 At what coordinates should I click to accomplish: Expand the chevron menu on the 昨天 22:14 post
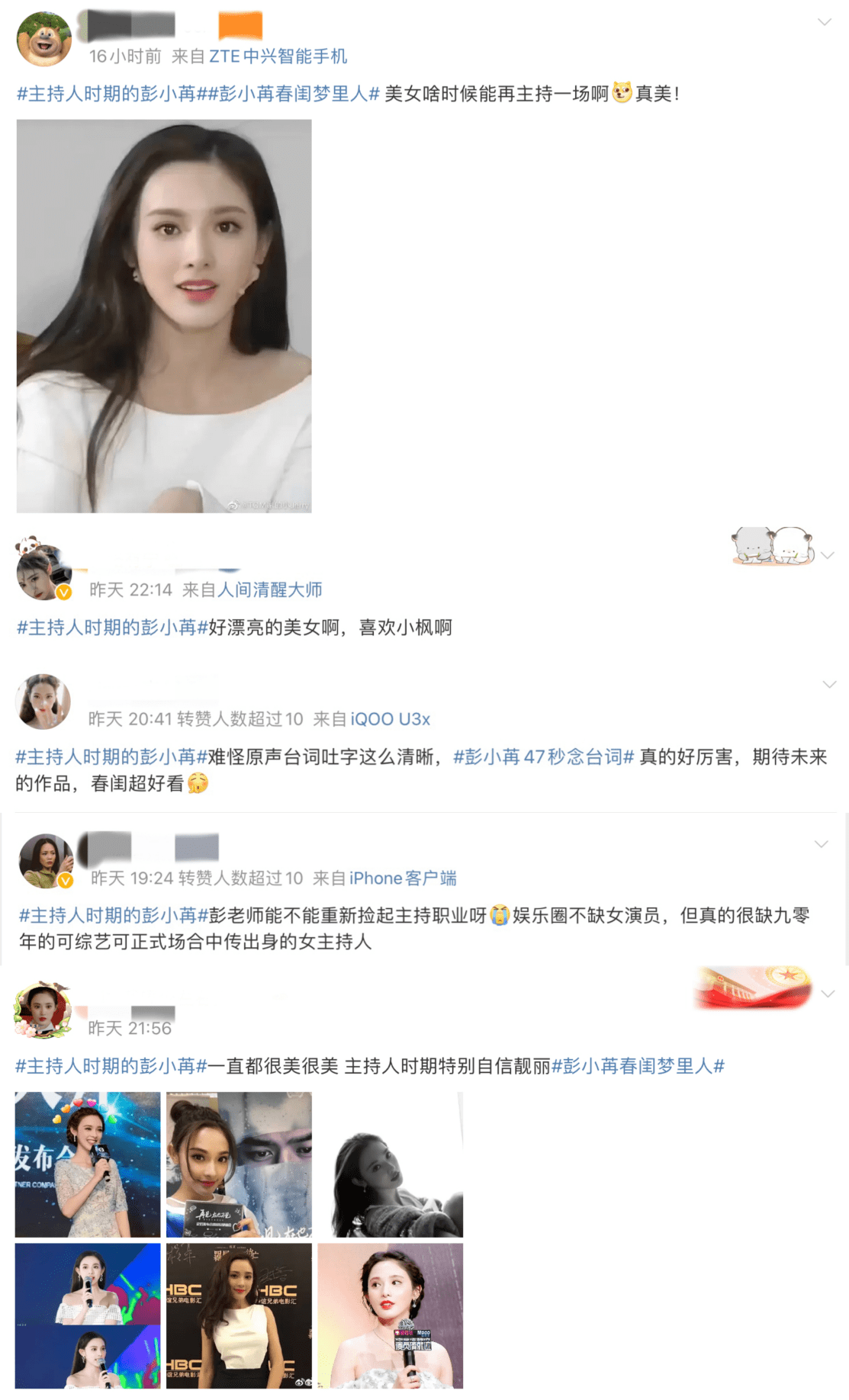tap(828, 556)
